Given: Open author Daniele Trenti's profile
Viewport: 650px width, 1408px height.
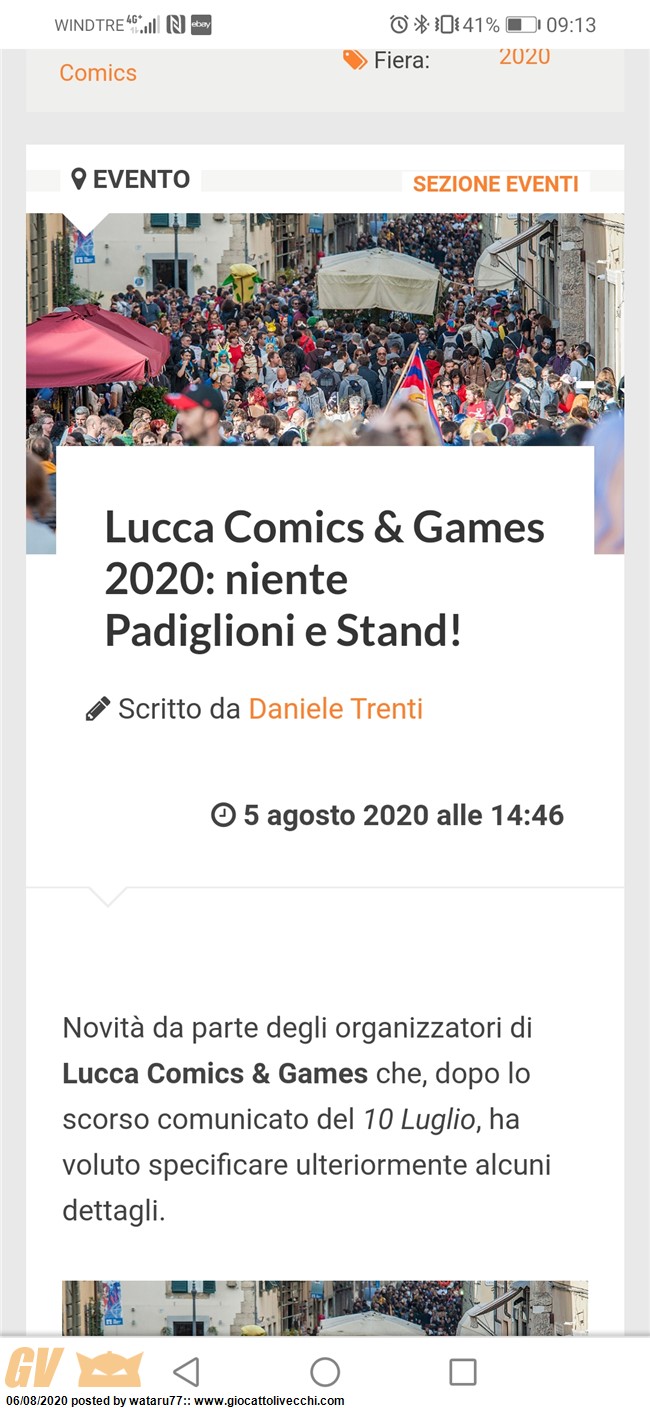Looking at the screenshot, I should coord(335,709).
